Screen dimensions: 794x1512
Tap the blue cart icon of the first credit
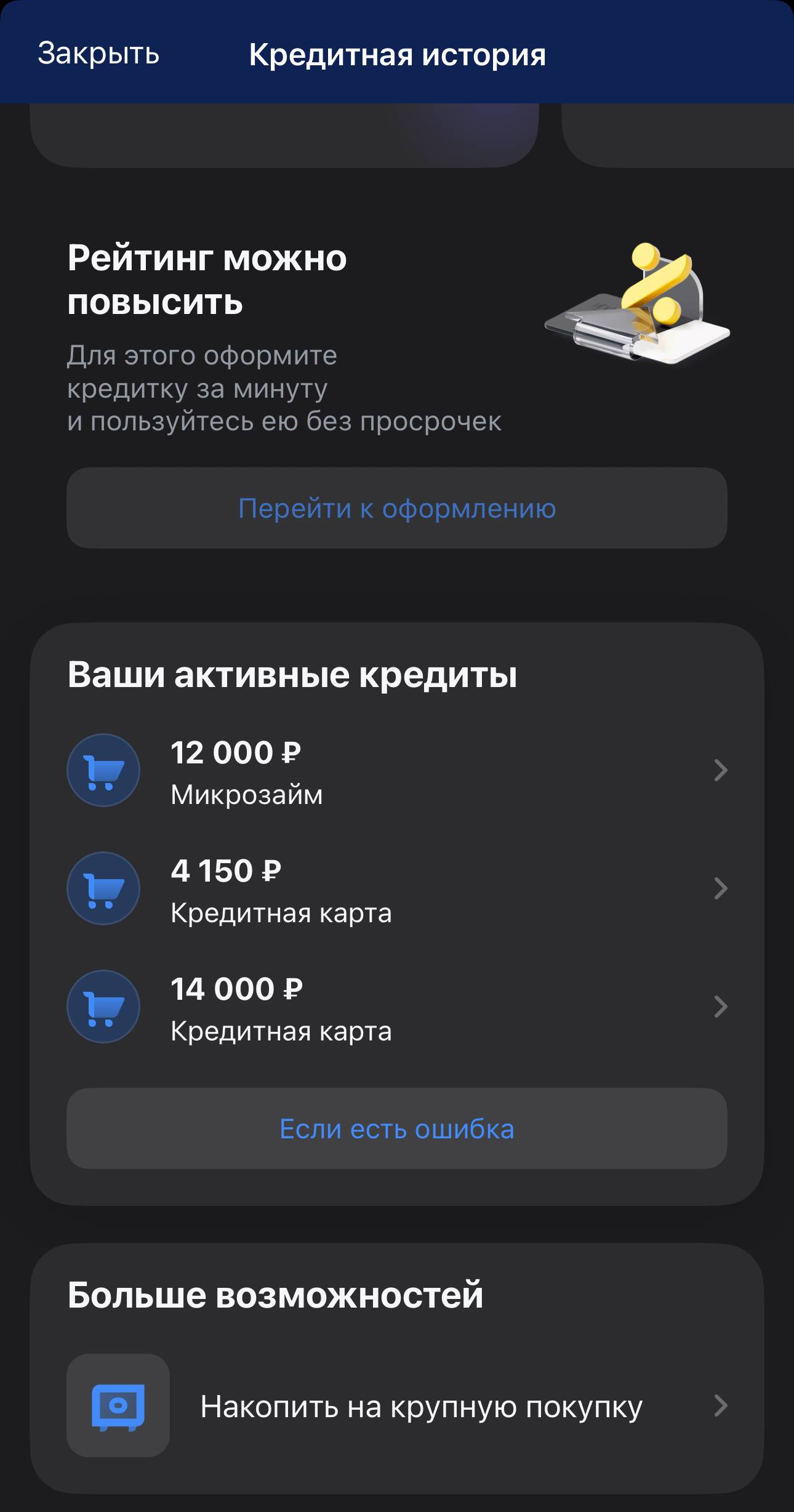click(103, 770)
